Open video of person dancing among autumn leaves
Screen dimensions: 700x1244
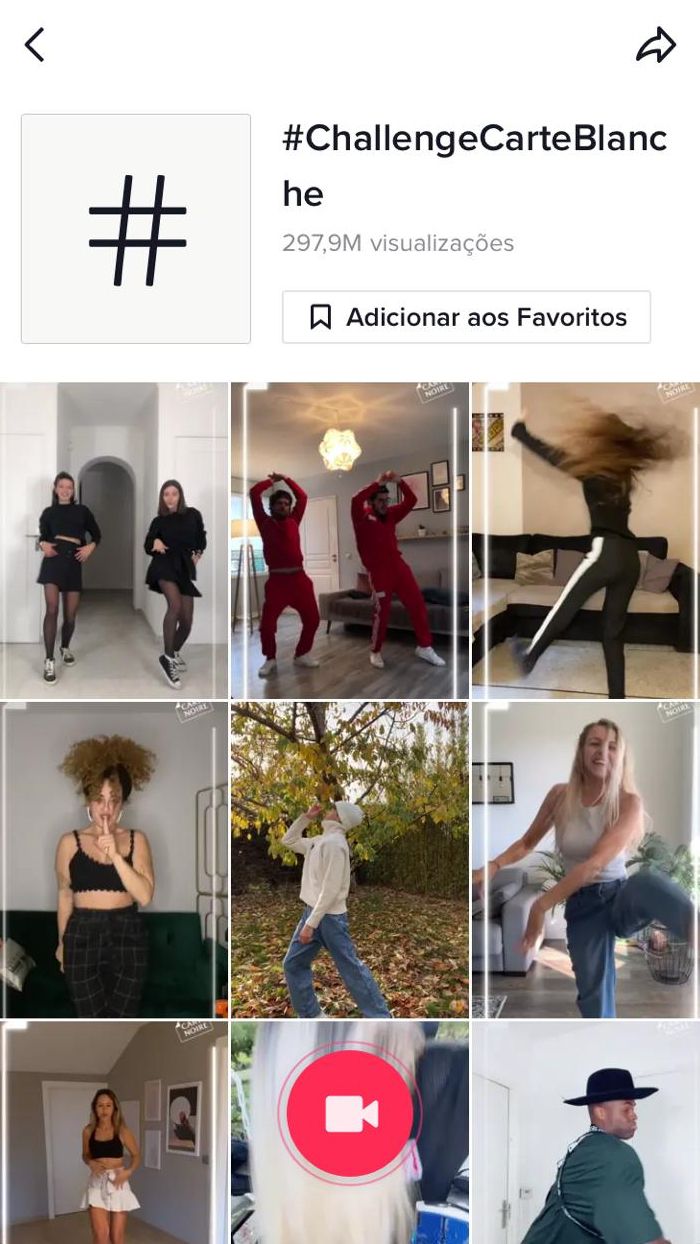click(x=350, y=860)
